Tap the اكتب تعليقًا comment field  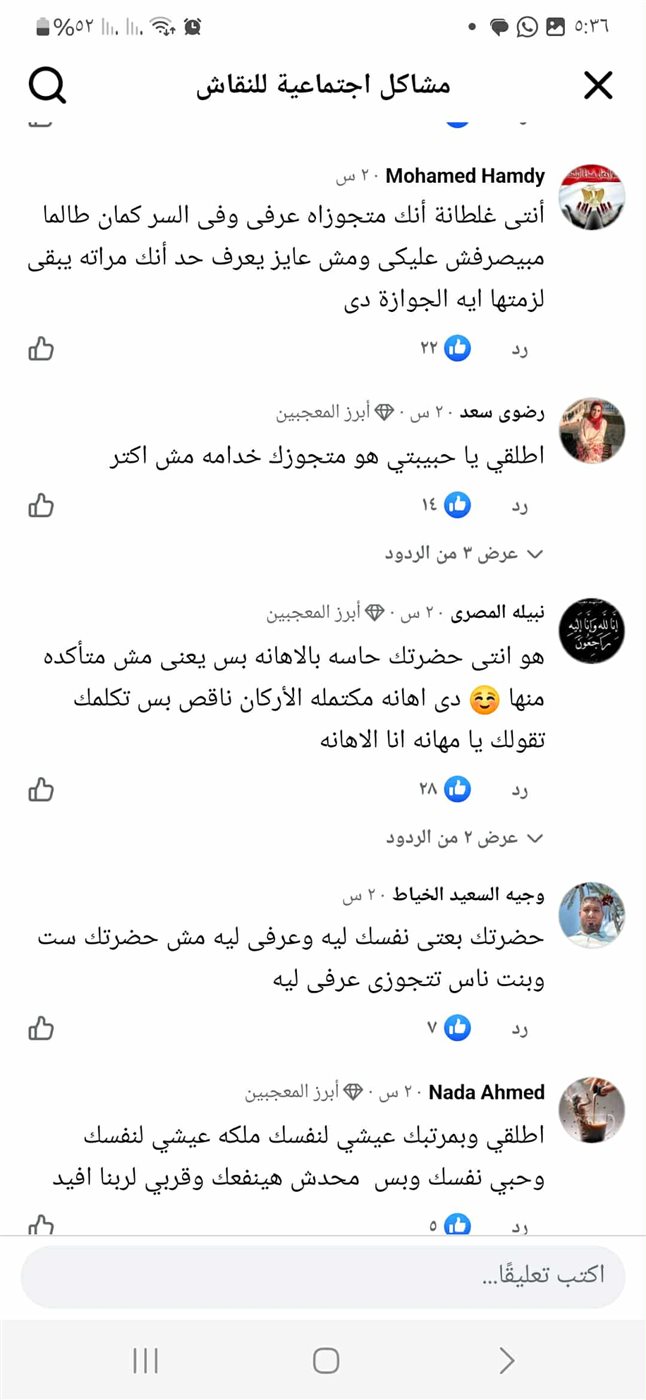pos(322,1276)
